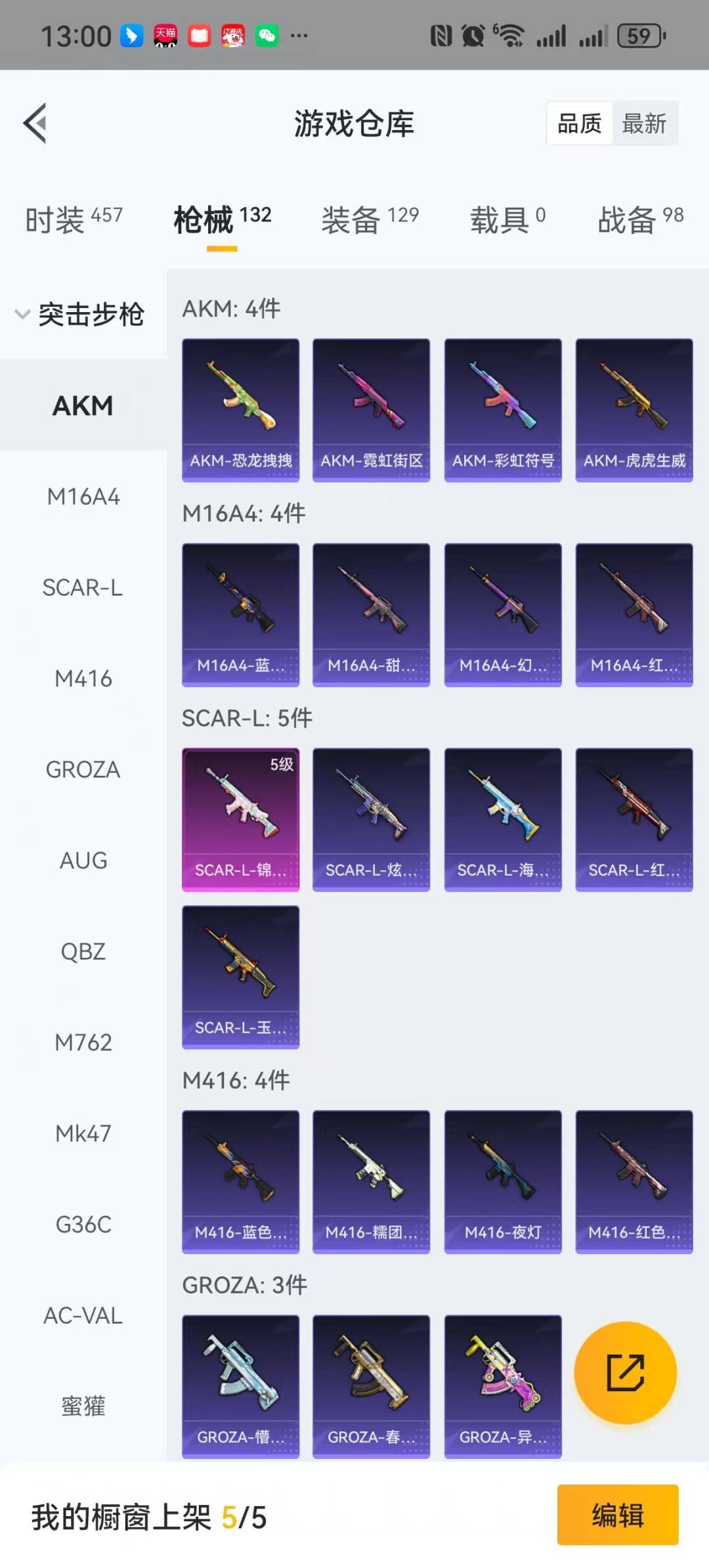The height and width of the screenshot is (1568, 709).
Task: Select M16A4 in the side list
Action: [x=83, y=497]
